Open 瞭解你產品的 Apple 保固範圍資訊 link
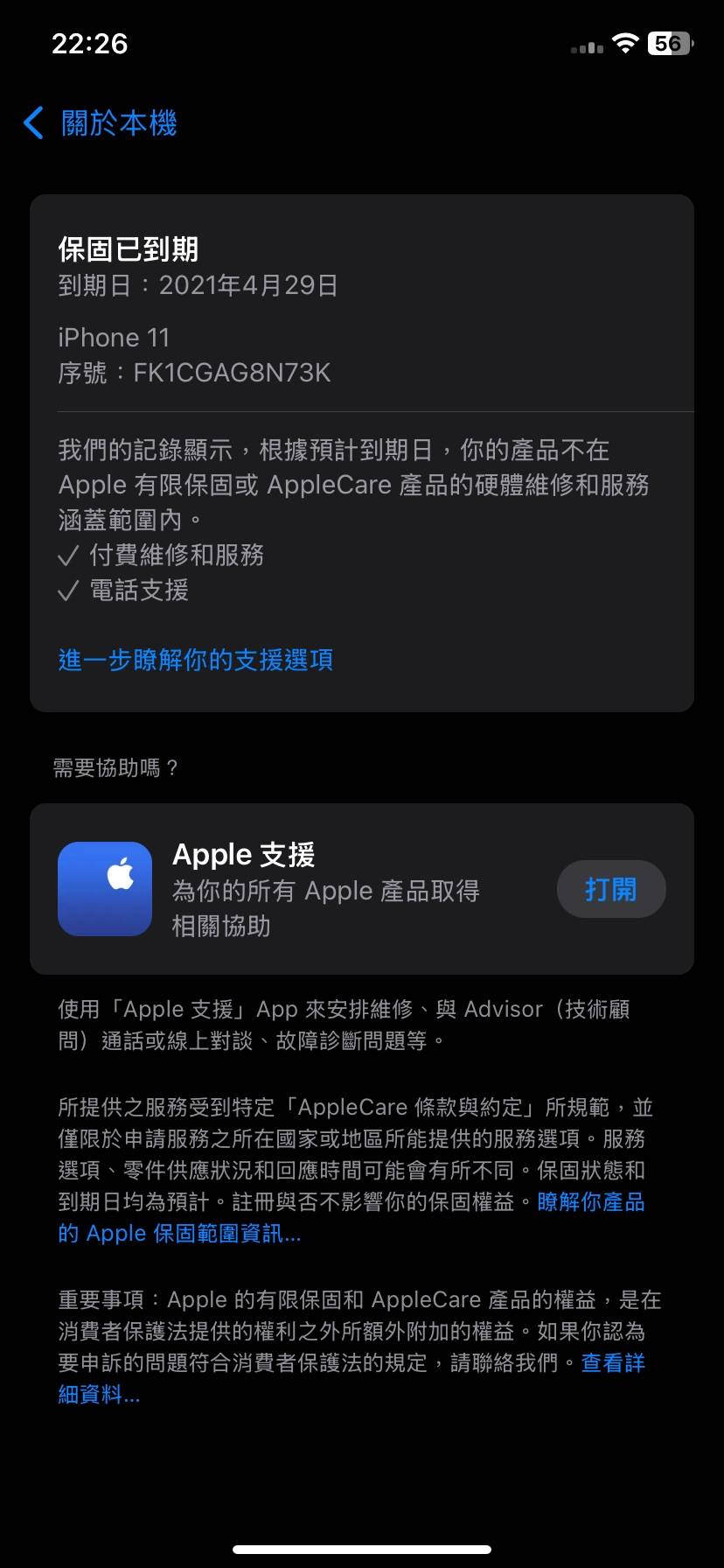The width and height of the screenshot is (724, 1568). click(x=179, y=1234)
